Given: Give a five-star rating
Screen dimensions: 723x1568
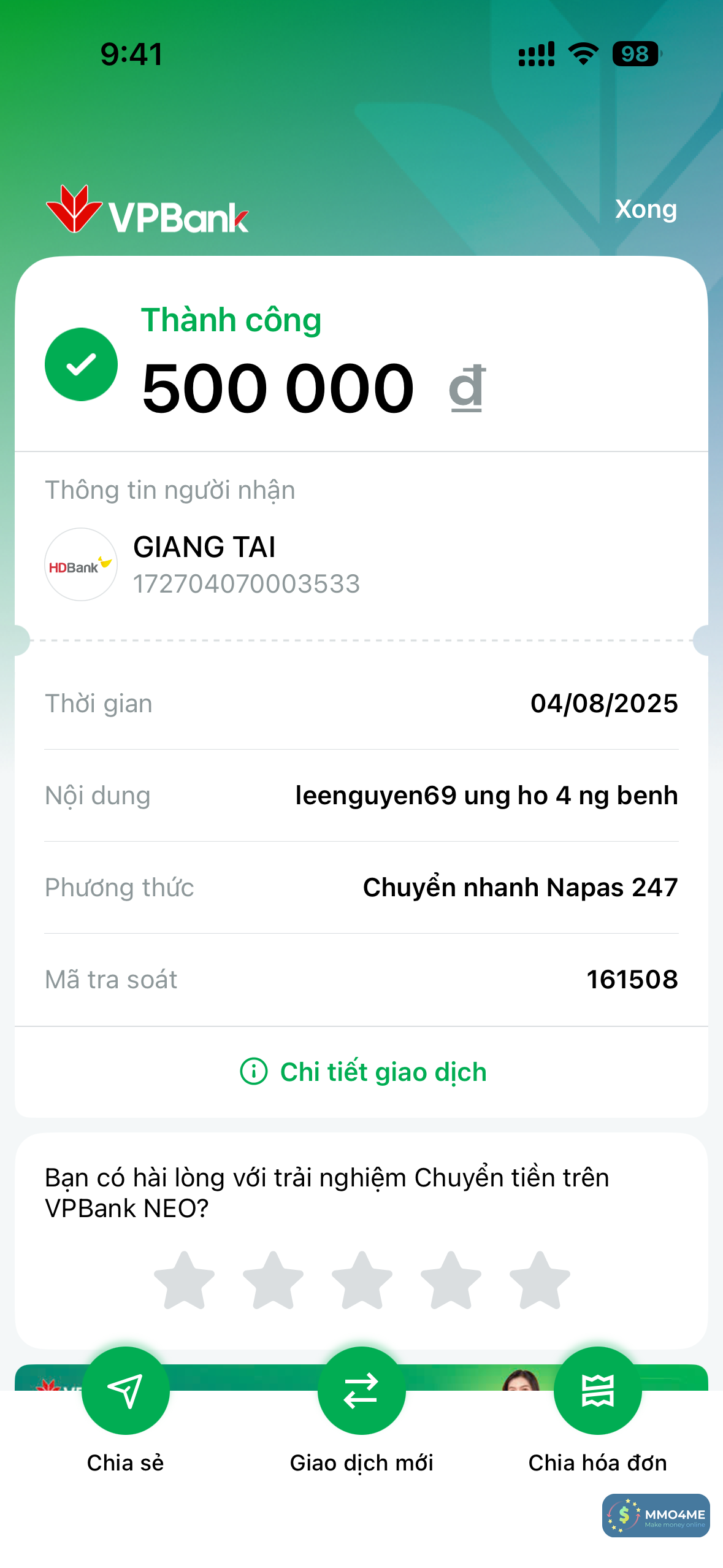Looking at the screenshot, I should (540, 1280).
